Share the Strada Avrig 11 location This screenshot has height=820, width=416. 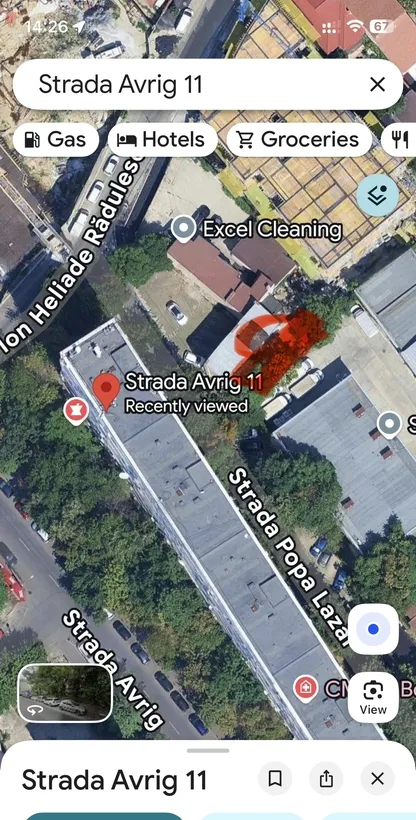tap(326, 779)
